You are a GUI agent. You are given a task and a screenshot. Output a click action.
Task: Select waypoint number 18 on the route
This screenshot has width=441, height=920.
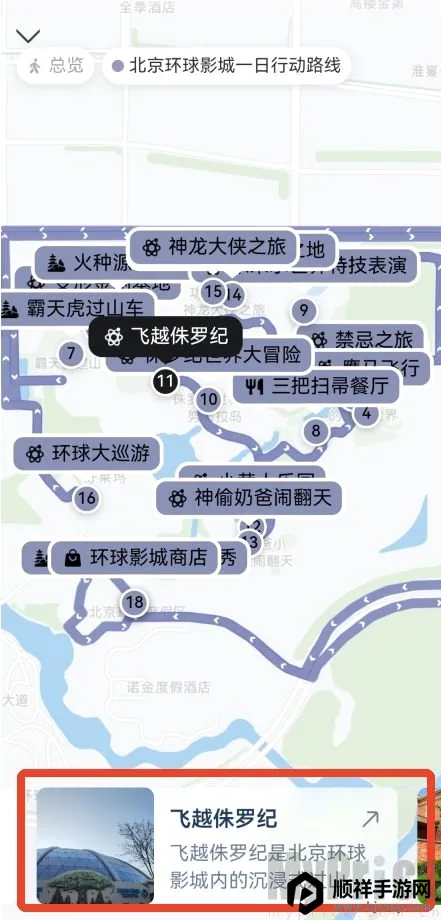(x=134, y=602)
